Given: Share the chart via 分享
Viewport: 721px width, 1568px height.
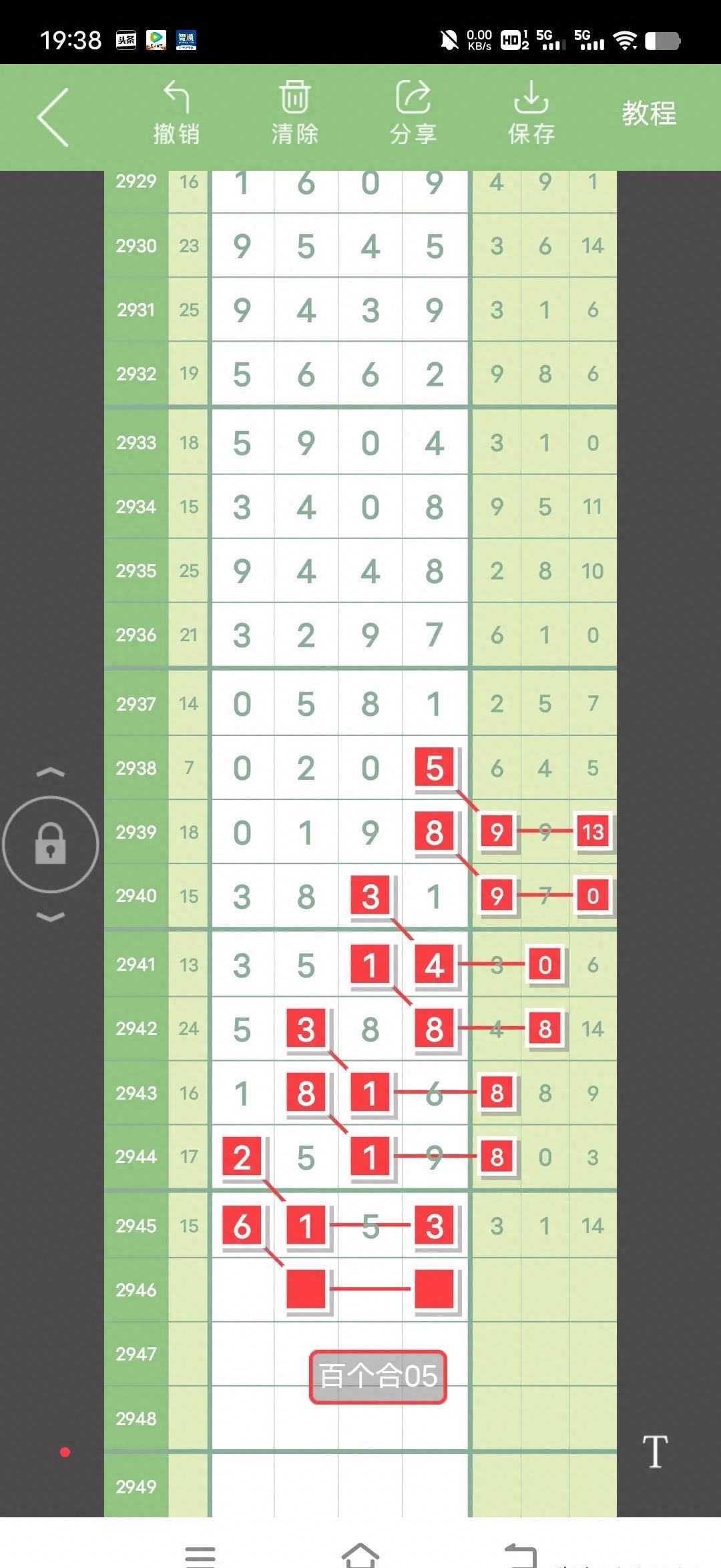Looking at the screenshot, I should [413, 113].
